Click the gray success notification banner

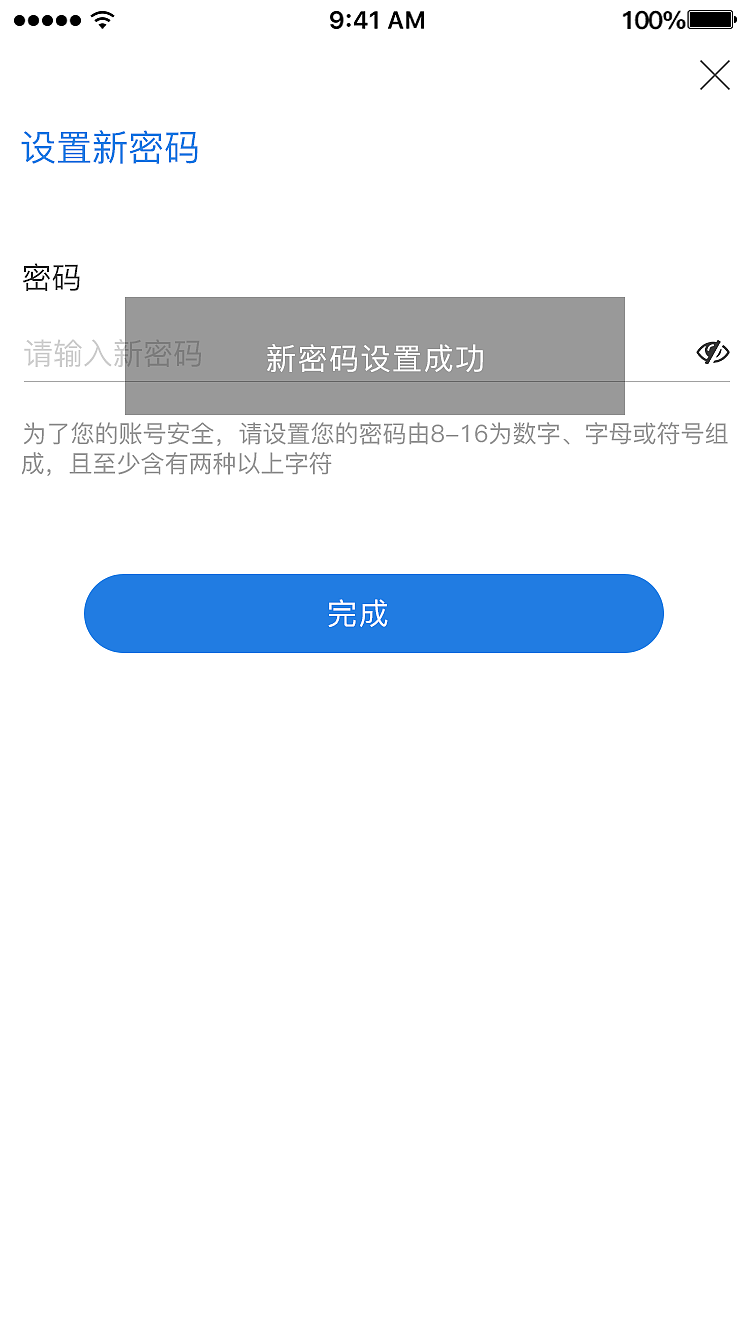tap(374, 356)
